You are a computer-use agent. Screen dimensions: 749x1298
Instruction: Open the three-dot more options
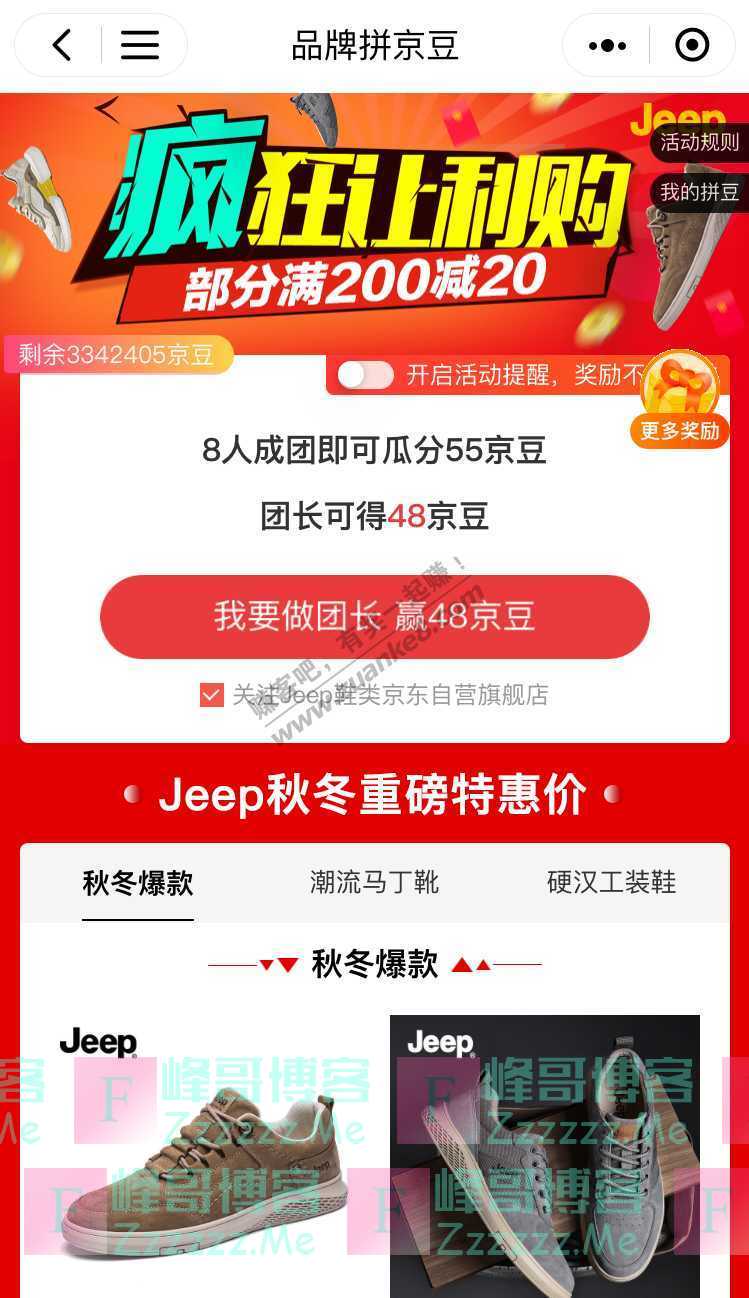[607, 46]
